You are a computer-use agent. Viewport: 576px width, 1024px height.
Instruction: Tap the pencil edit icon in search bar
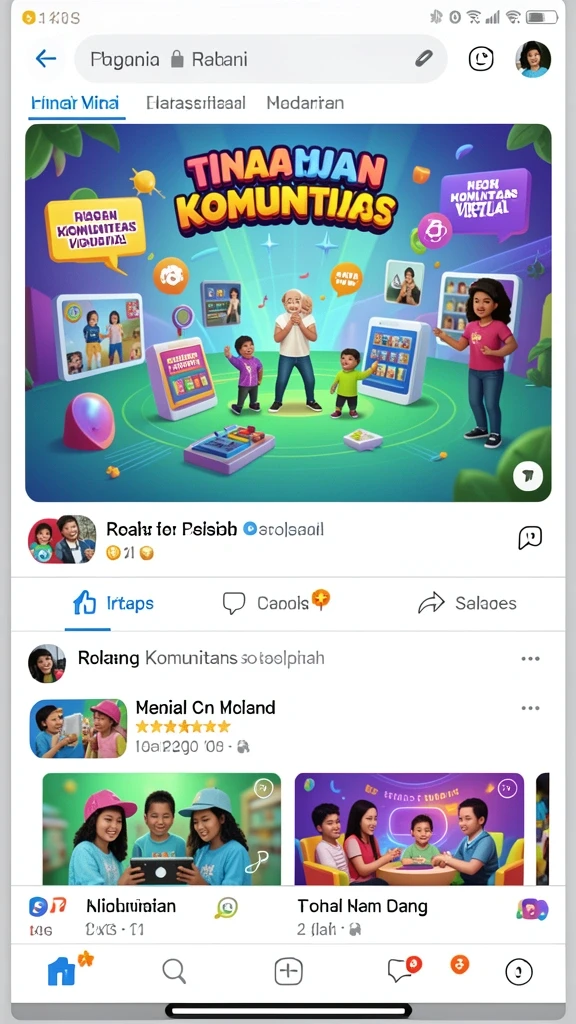(424, 59)
